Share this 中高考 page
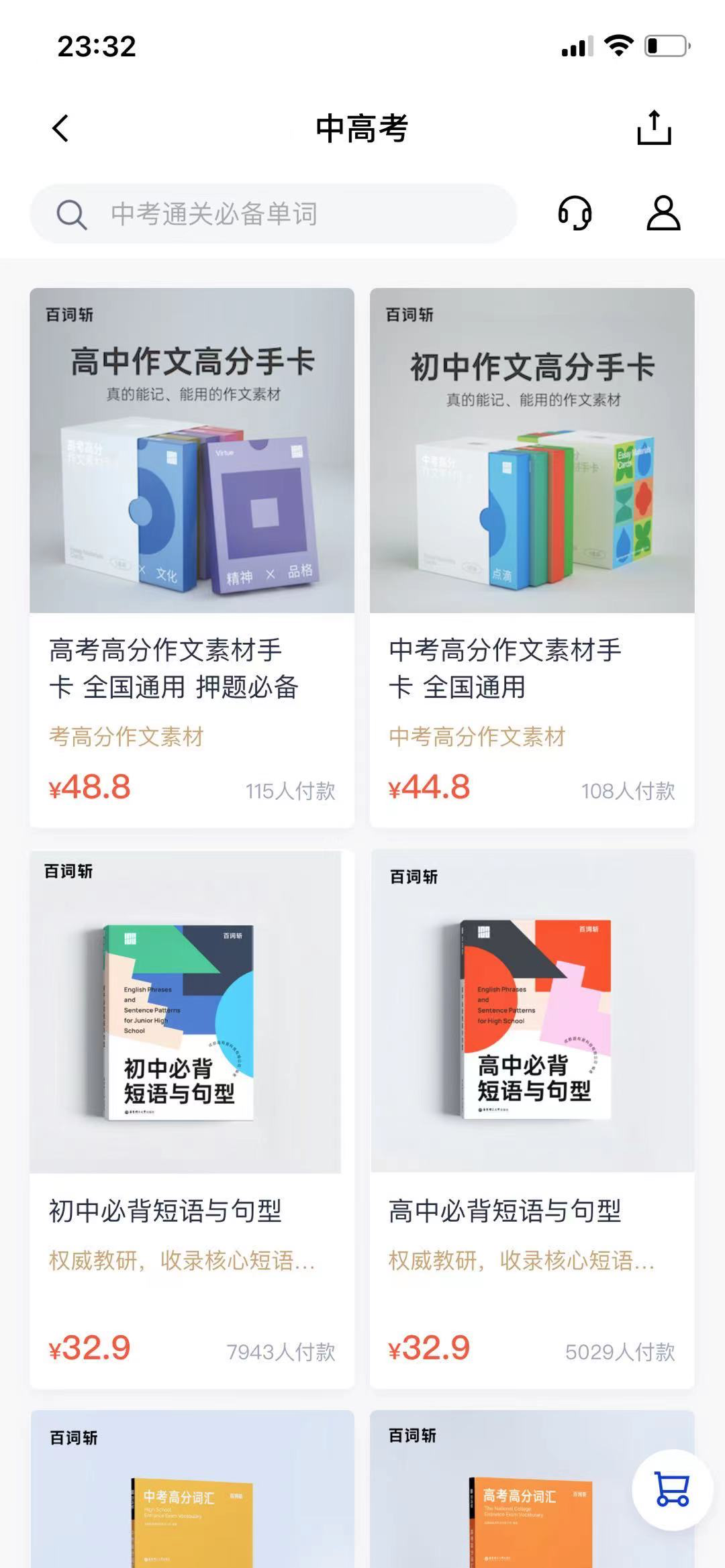725x1568 pixels. click(654, 127)
